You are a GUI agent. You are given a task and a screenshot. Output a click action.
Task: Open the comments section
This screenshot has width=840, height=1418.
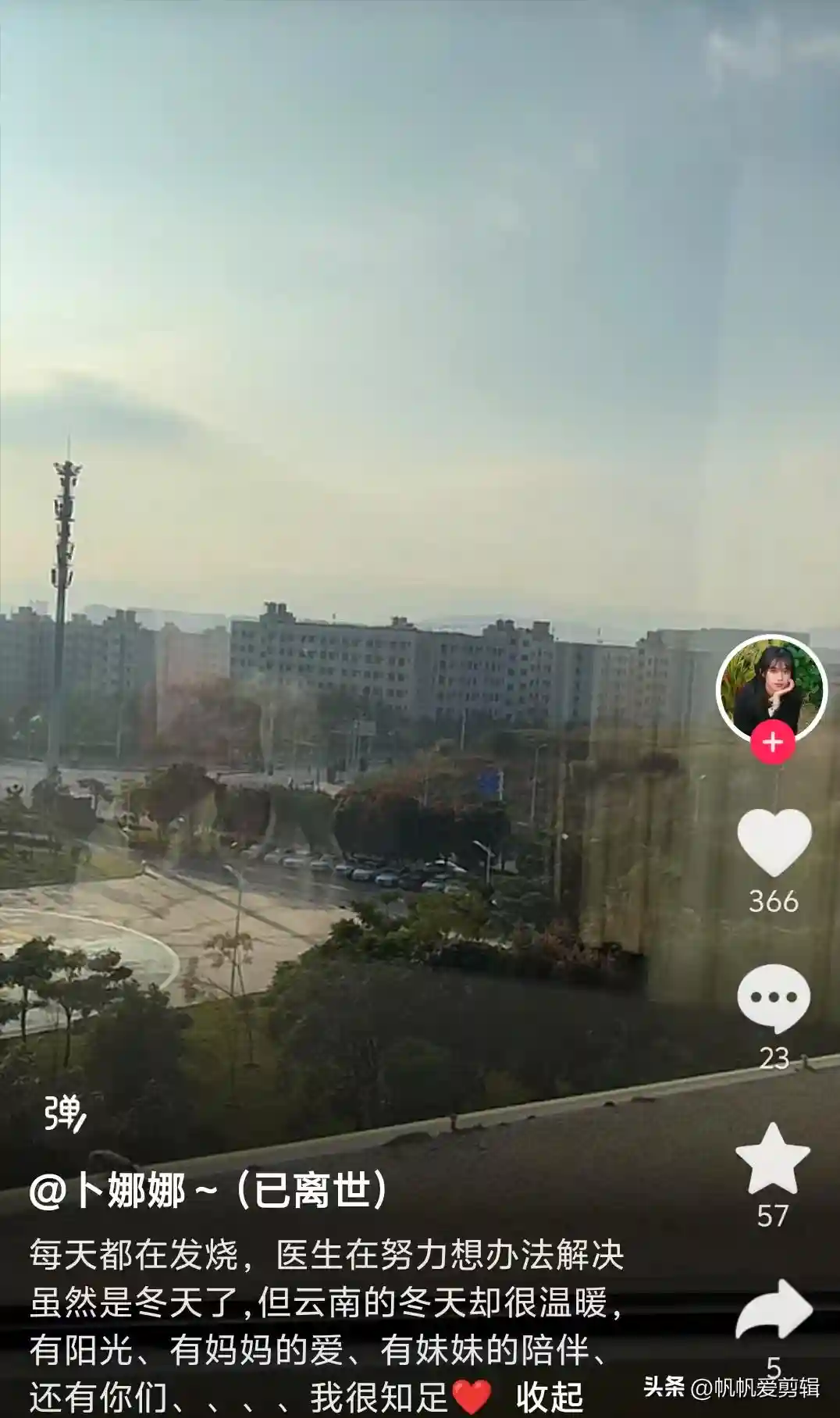tap(774, 999)
